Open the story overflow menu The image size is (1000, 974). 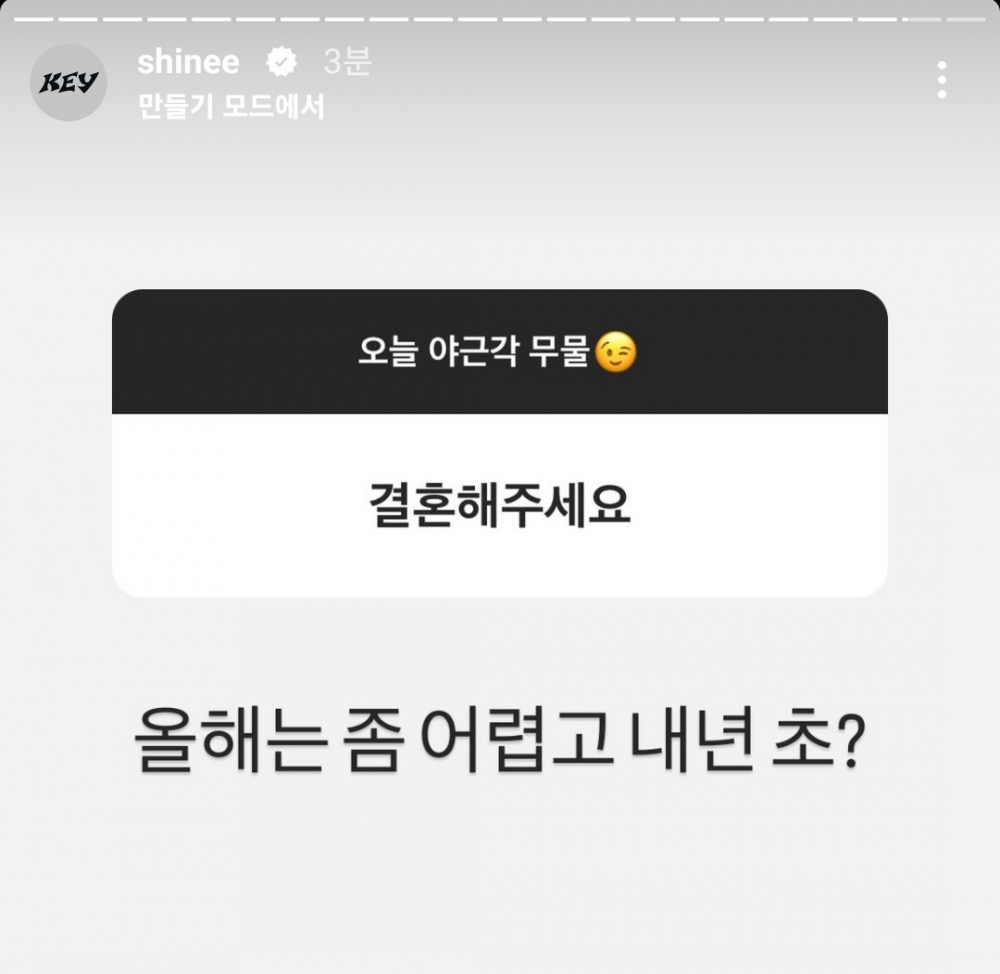(941, 80)
